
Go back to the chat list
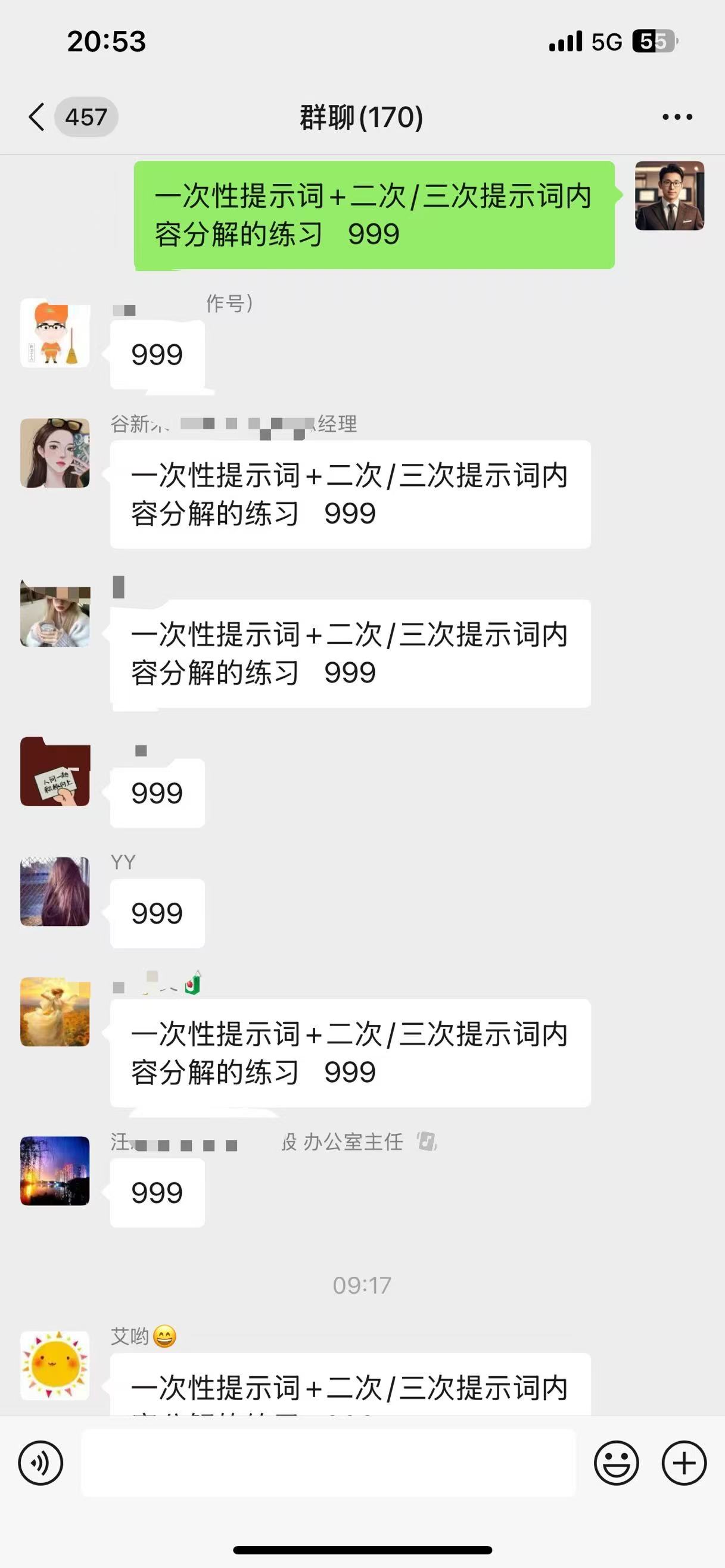38,117
